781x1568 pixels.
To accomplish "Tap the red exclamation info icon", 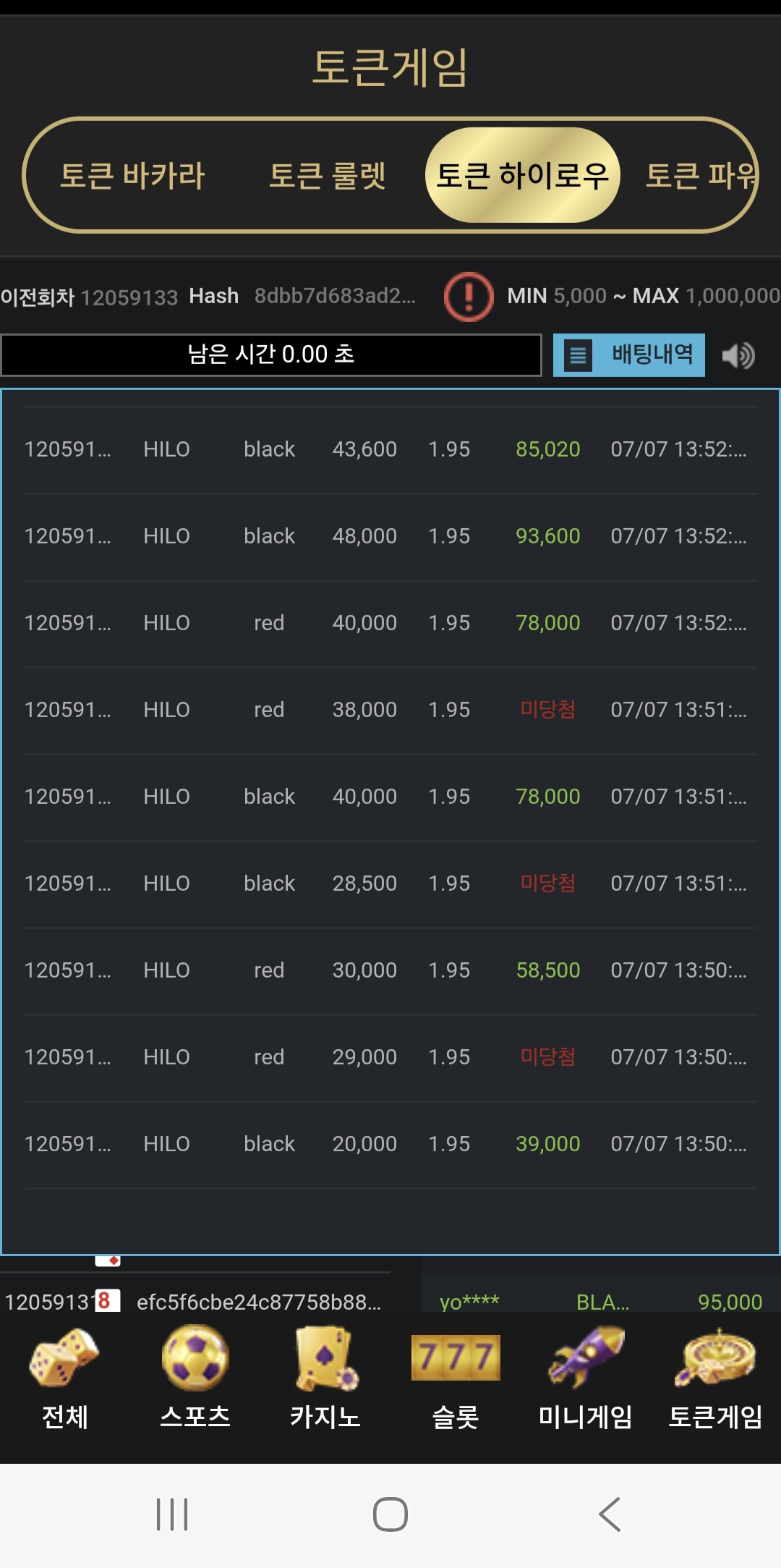I will pyautogui.click(x=469, y=297).
